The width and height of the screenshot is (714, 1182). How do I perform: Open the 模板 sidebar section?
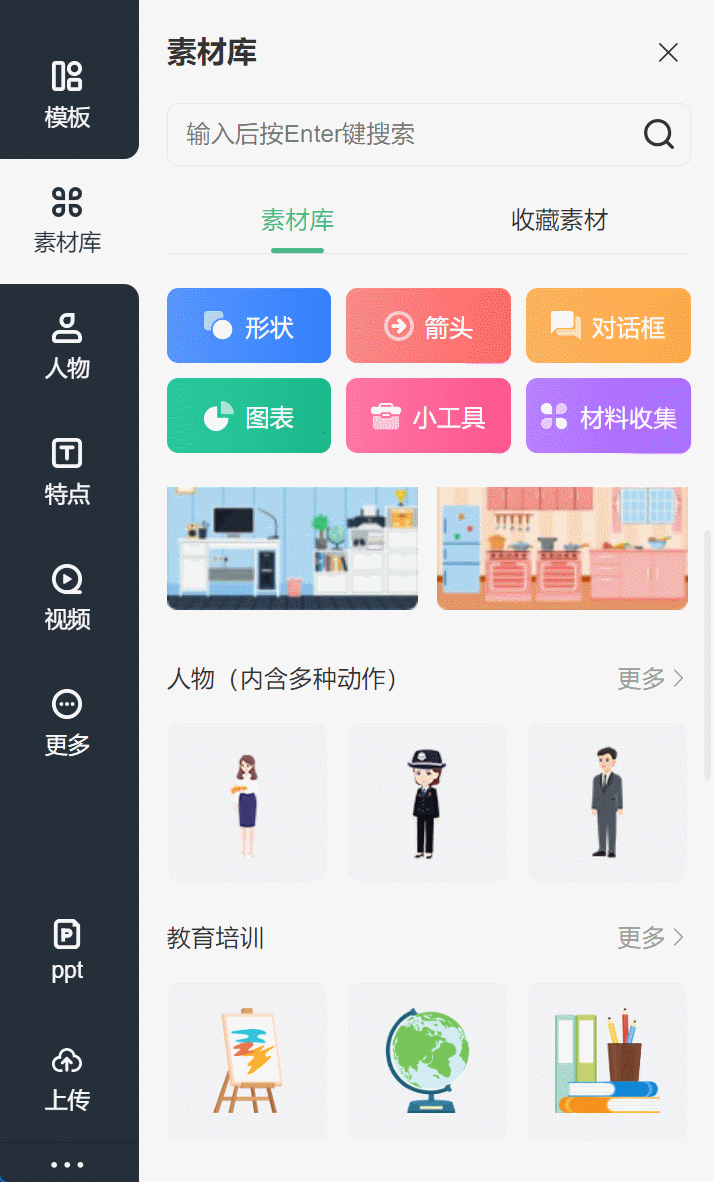(67, 95)
